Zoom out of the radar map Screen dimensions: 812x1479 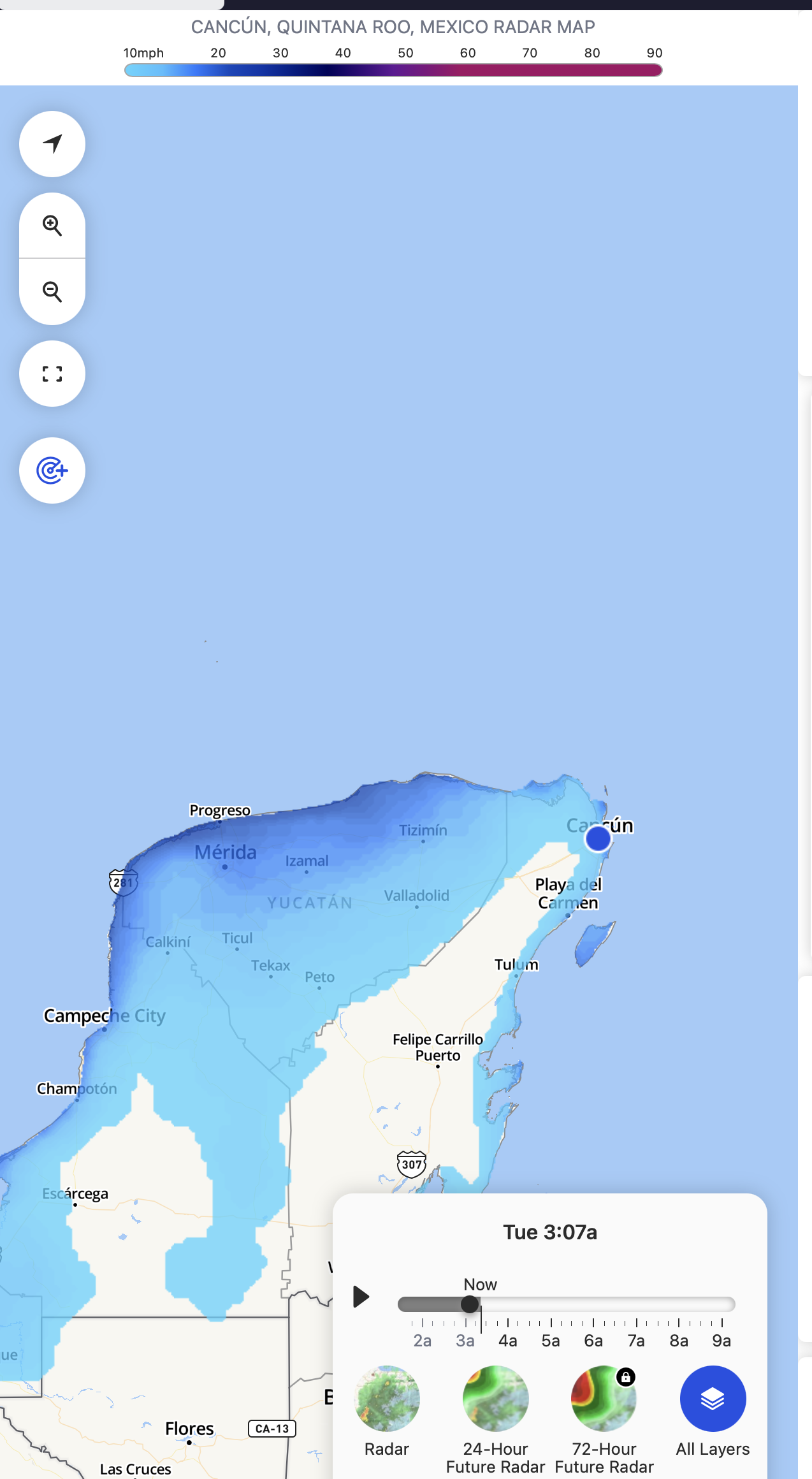pyautogui.click(x=52, y=292)
